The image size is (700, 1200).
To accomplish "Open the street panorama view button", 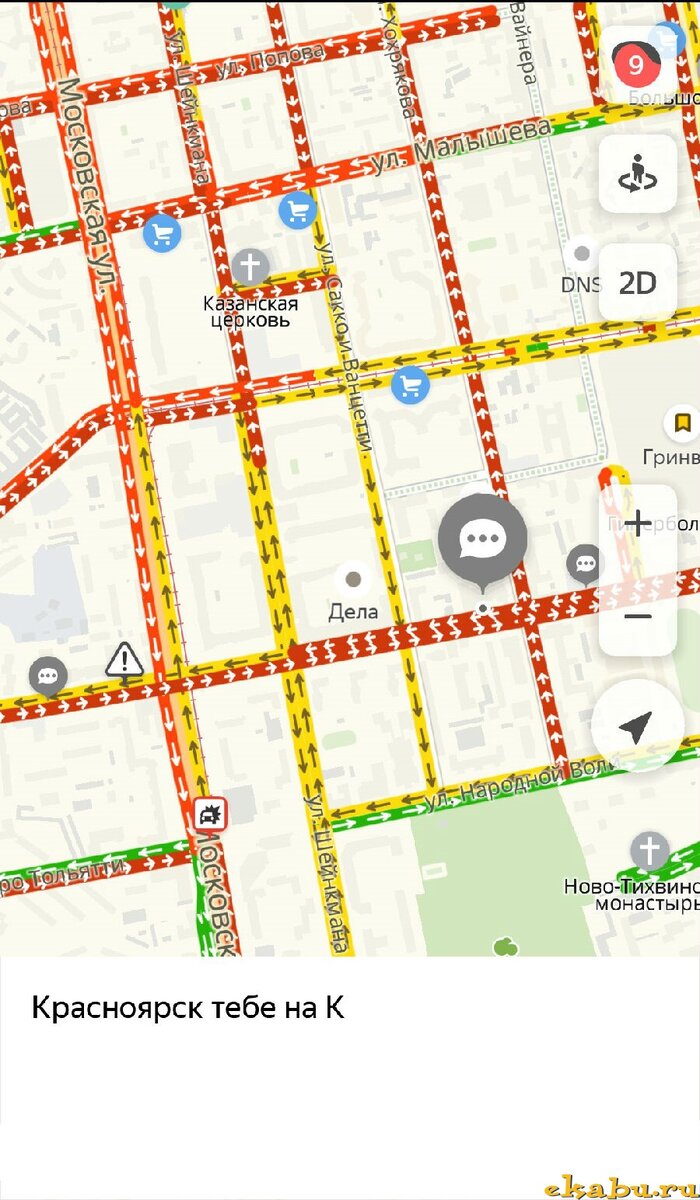I will [638, 175].
